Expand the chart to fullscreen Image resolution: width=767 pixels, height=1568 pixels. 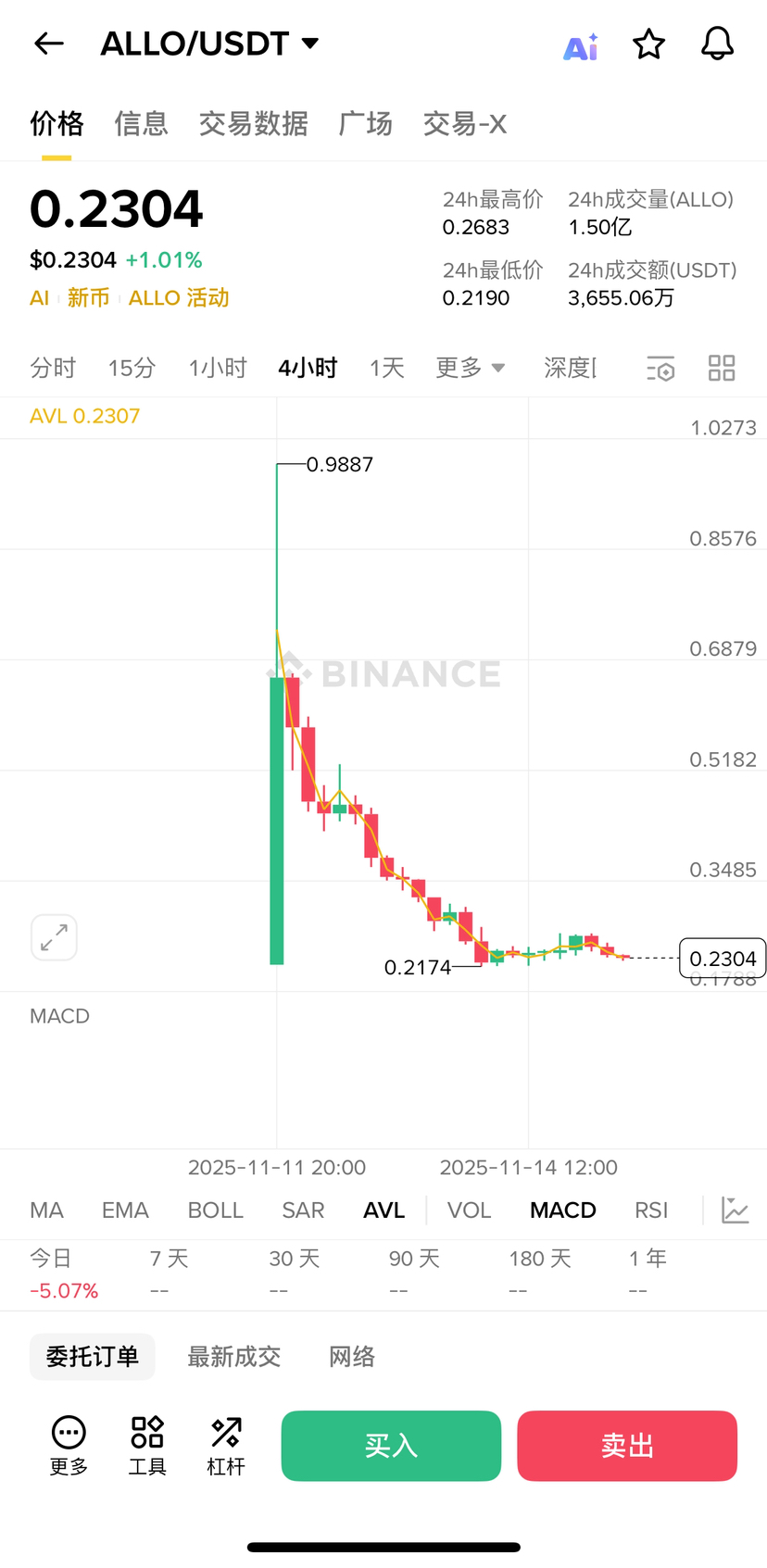54,937
